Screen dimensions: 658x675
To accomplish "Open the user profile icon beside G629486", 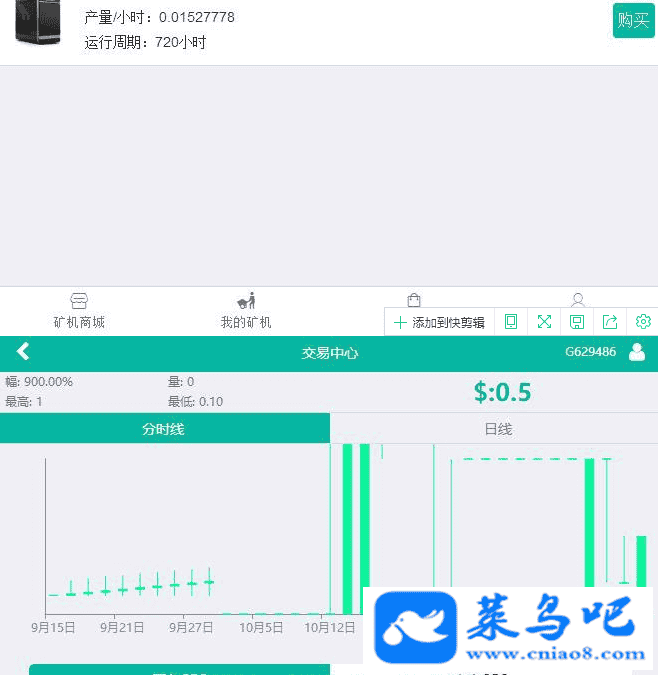I will point(637,352).
